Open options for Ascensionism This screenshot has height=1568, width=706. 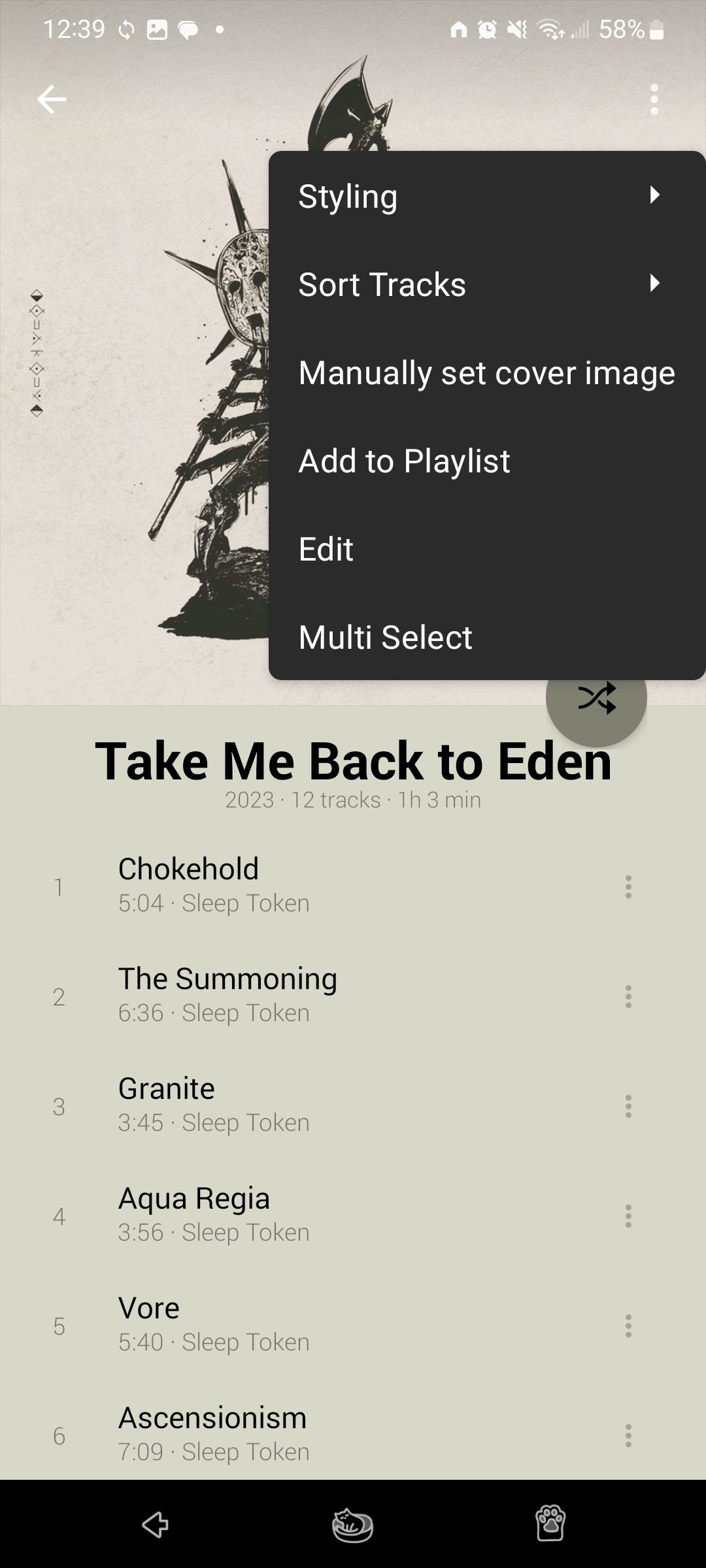pos(628,1435)
